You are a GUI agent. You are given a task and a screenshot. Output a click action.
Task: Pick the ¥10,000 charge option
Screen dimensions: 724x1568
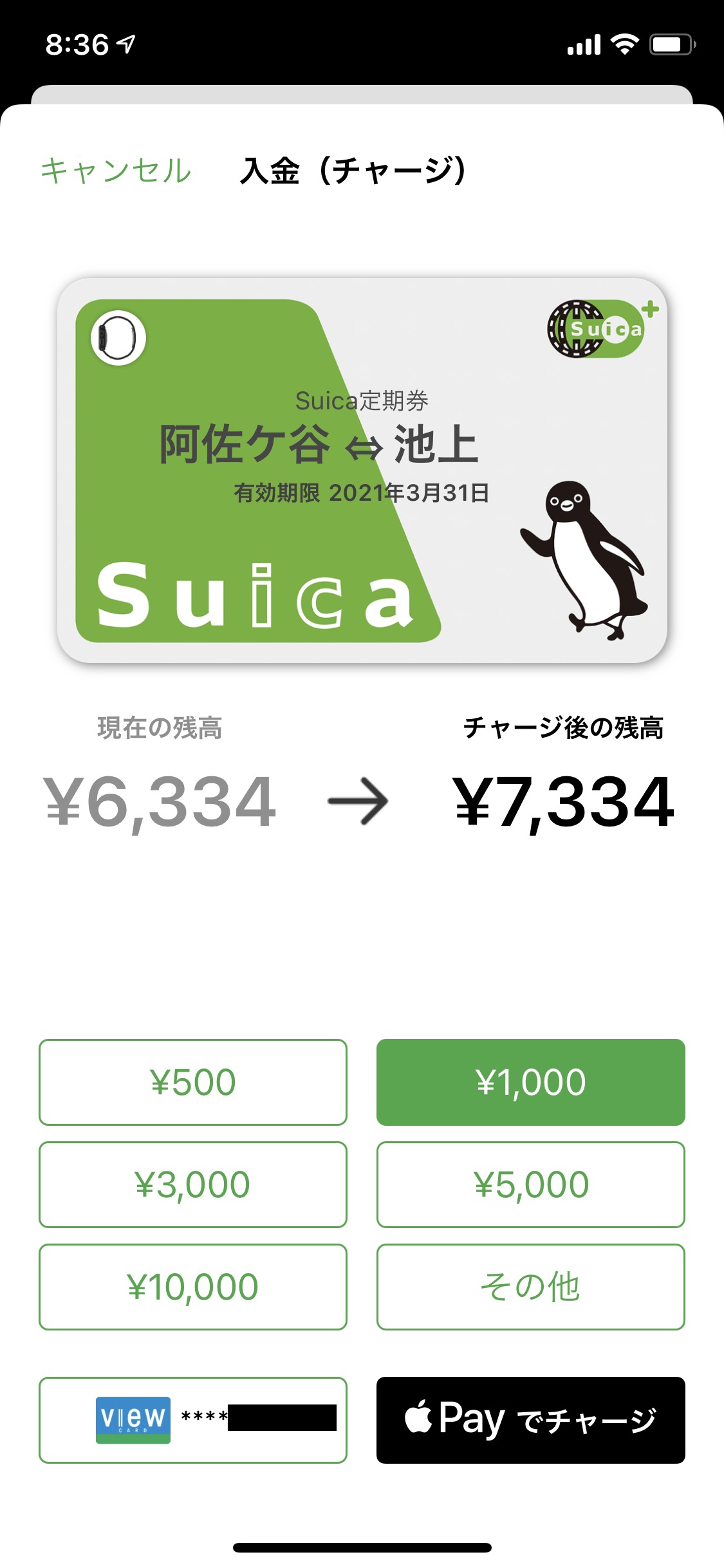tap(193, 1287)
